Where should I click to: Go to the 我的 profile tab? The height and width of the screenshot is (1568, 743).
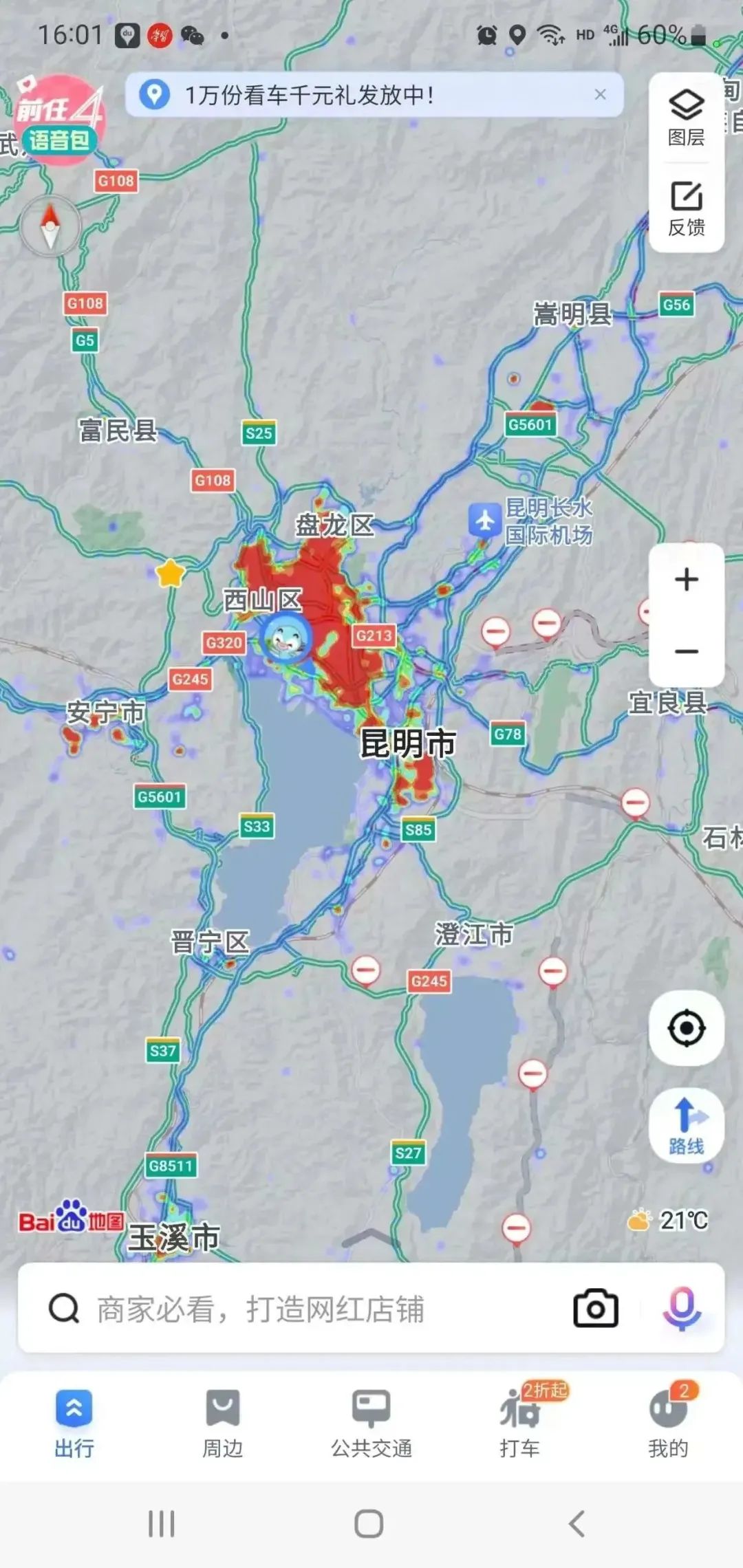tap(668, 1424)
